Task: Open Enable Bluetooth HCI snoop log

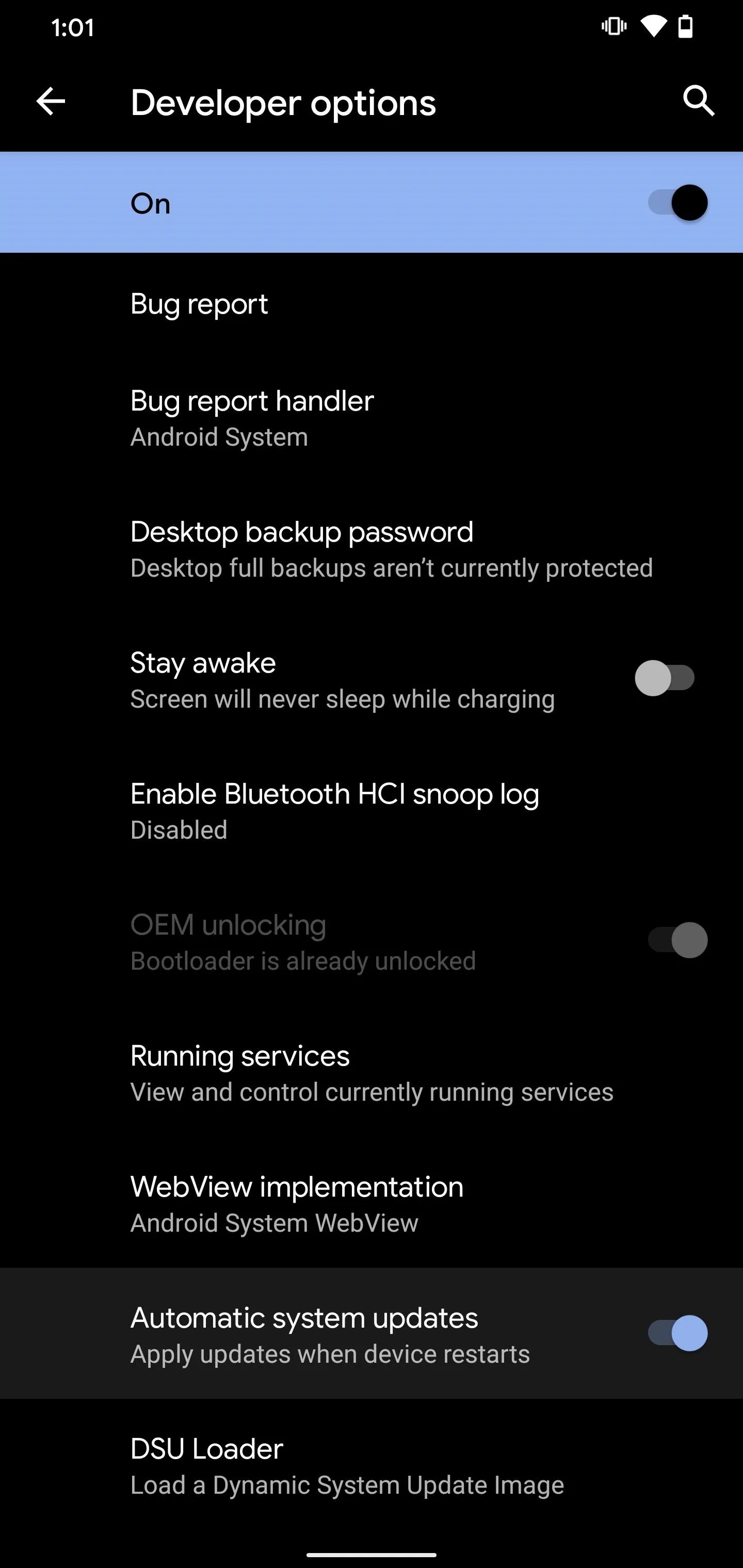Action: coord(372,811)
